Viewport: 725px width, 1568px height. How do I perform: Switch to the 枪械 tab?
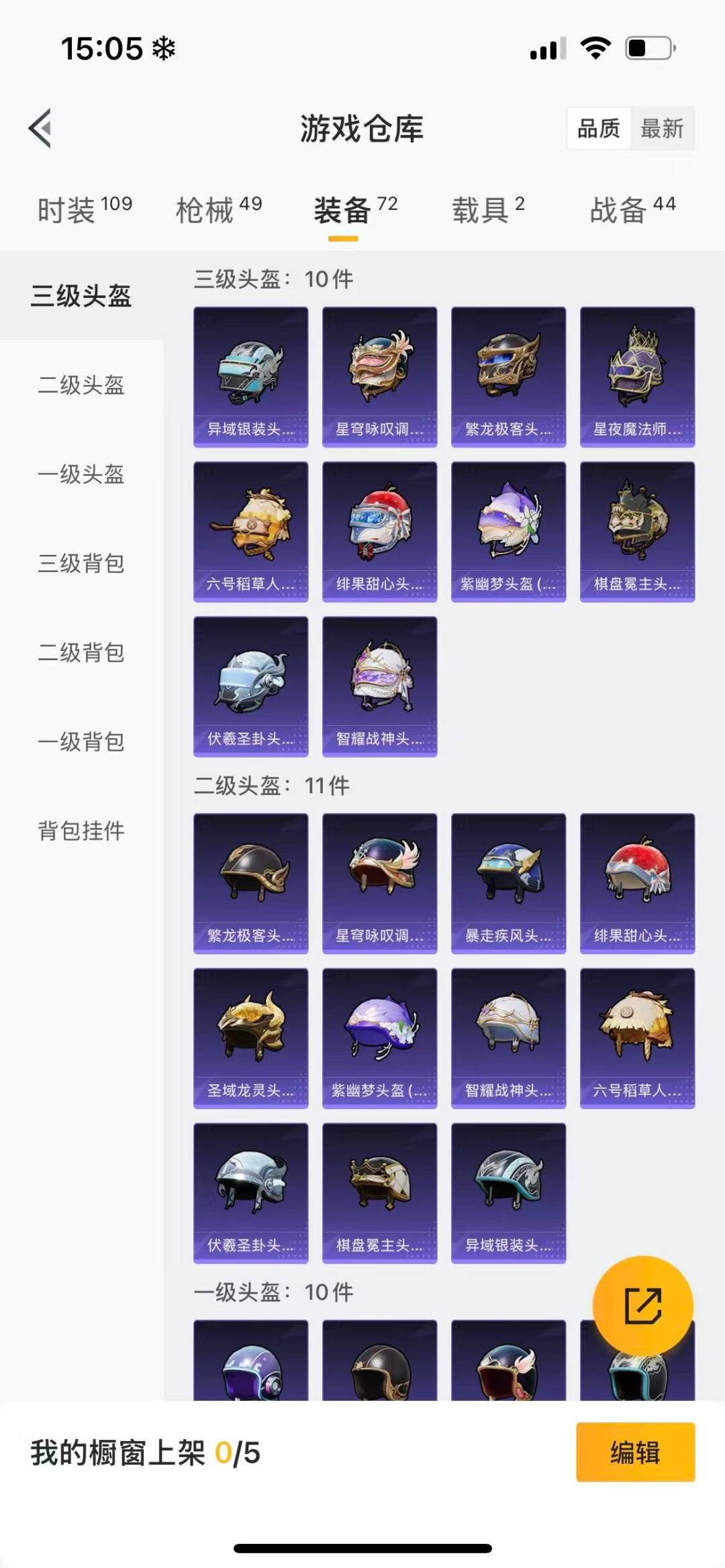tap(218, 210)
